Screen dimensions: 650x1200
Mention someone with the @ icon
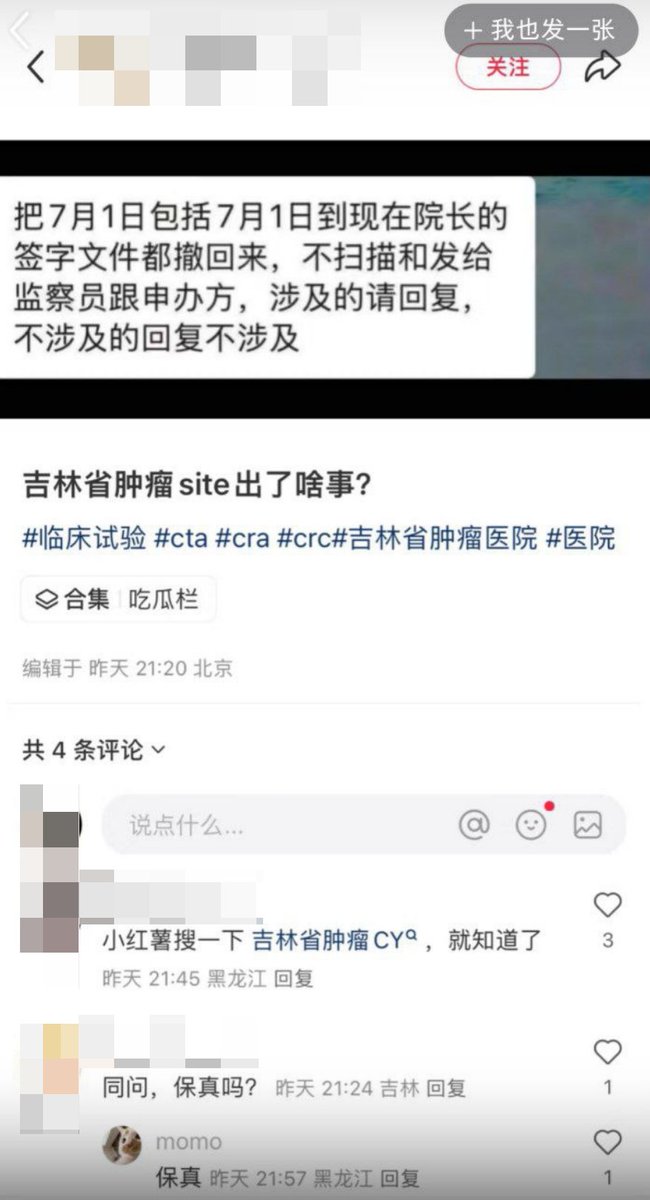click(474, 825)
